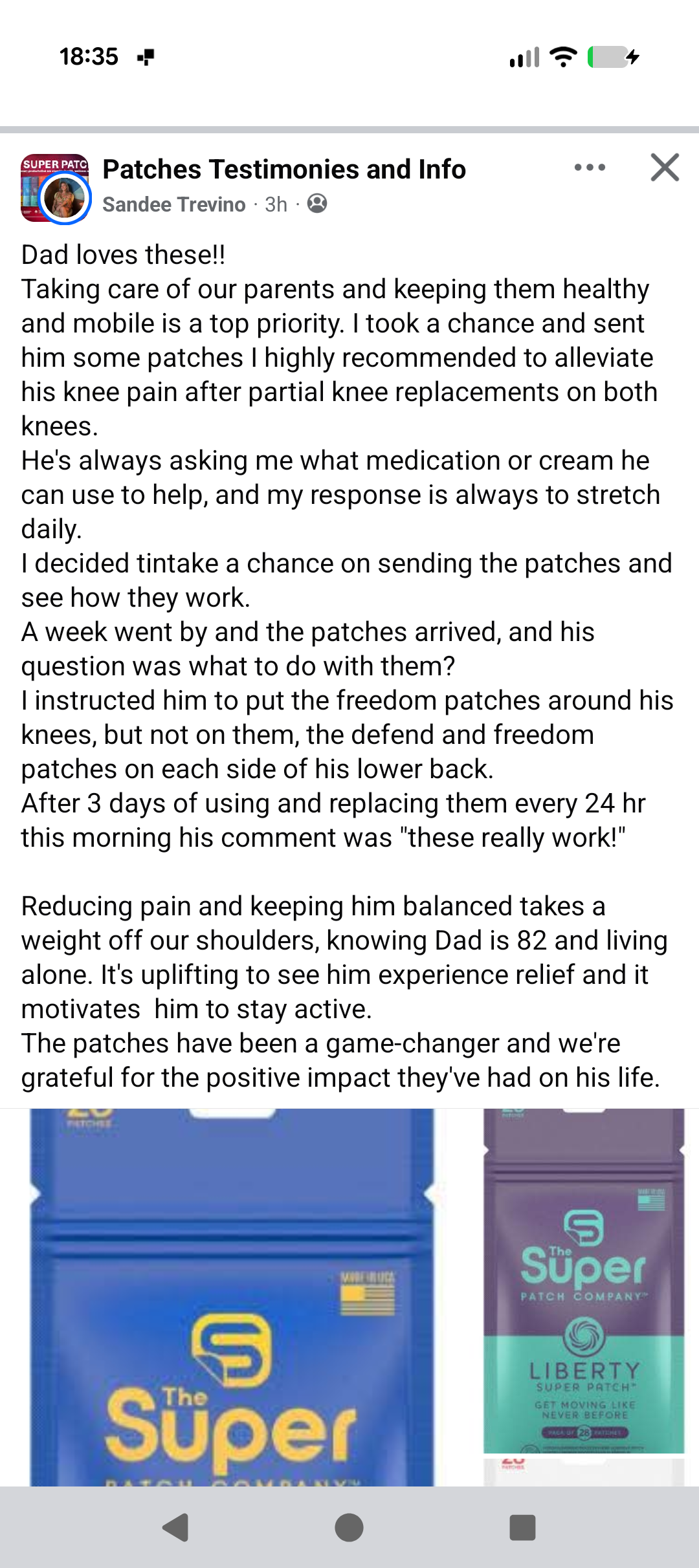
Task: Go back using system navigation bar
Action: pyautogui.click(x=175, y=1528)
